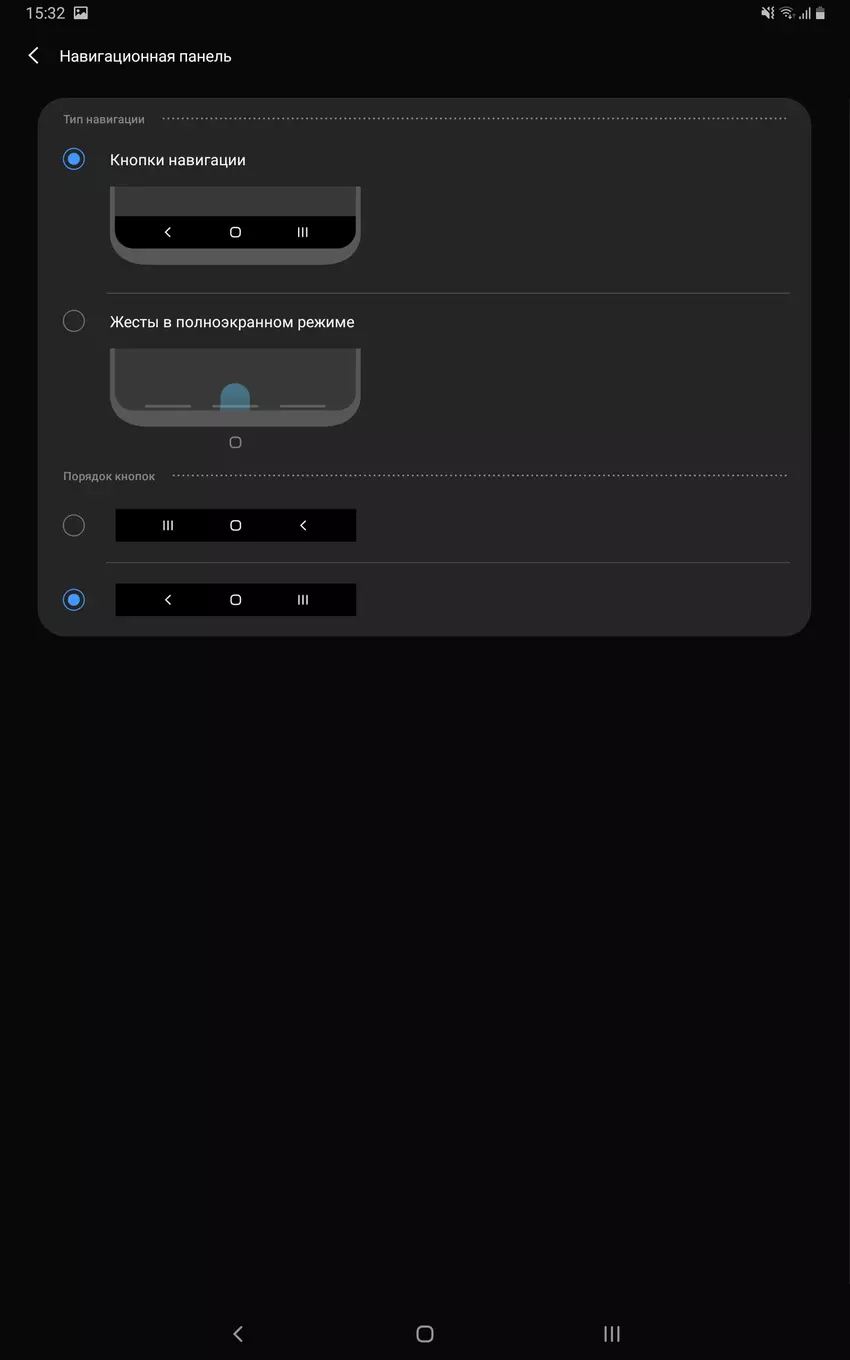Go back from Навигационная панель screen
This screenshot has width=850, height=1360.
click(x=34, y=56)
